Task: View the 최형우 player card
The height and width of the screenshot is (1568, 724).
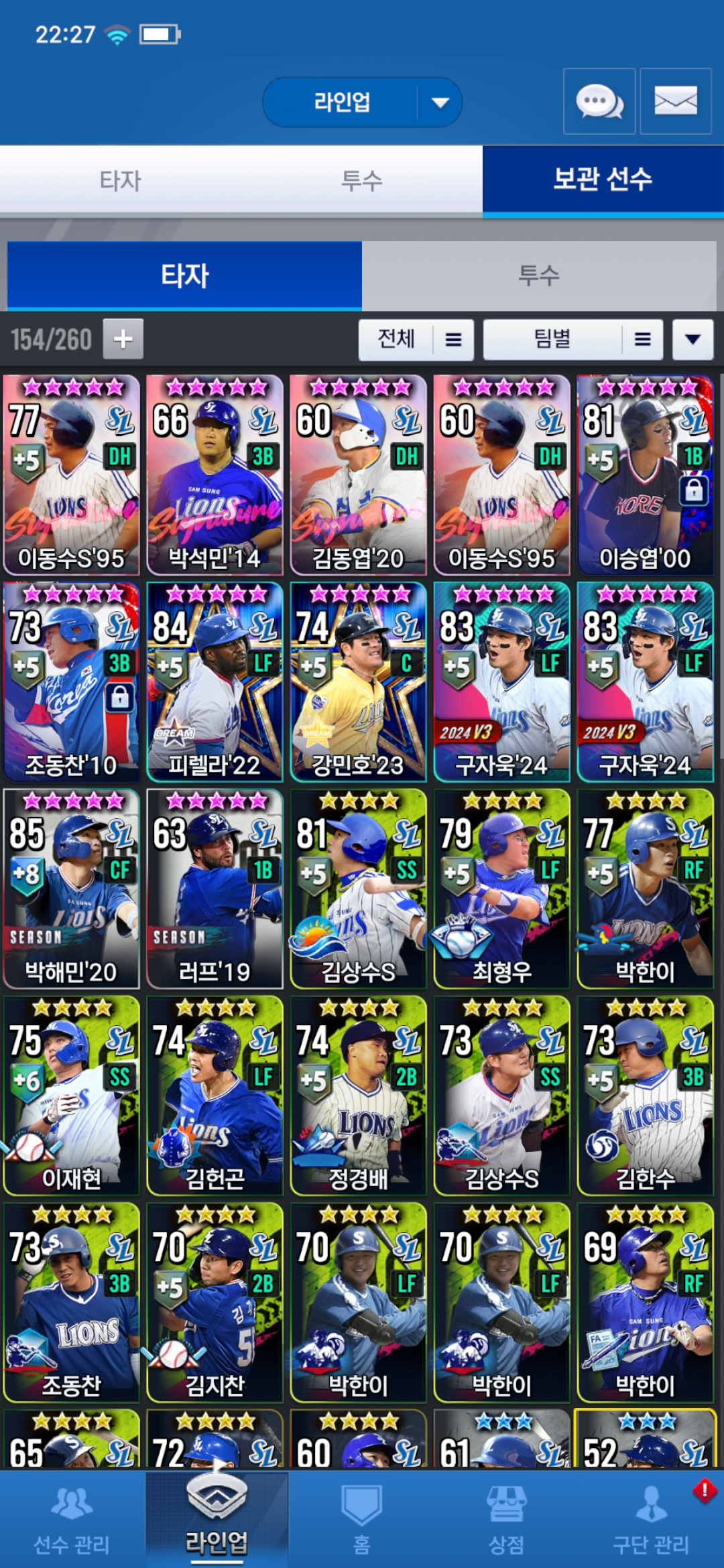Action: [501, 889]
